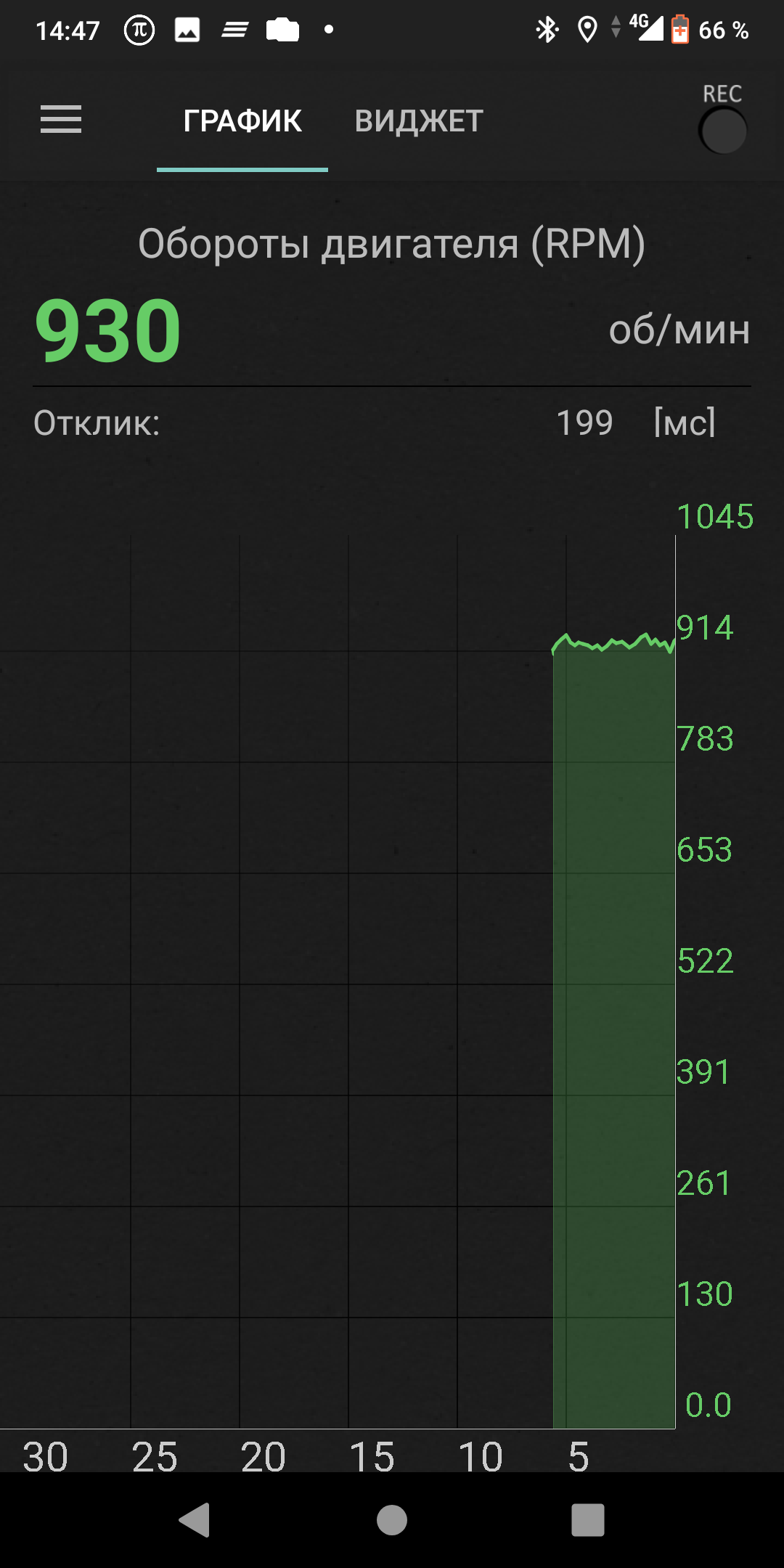Select the ГРАФИК tab
Screen dimensions: 784x1568
click(x=242, y=121)
